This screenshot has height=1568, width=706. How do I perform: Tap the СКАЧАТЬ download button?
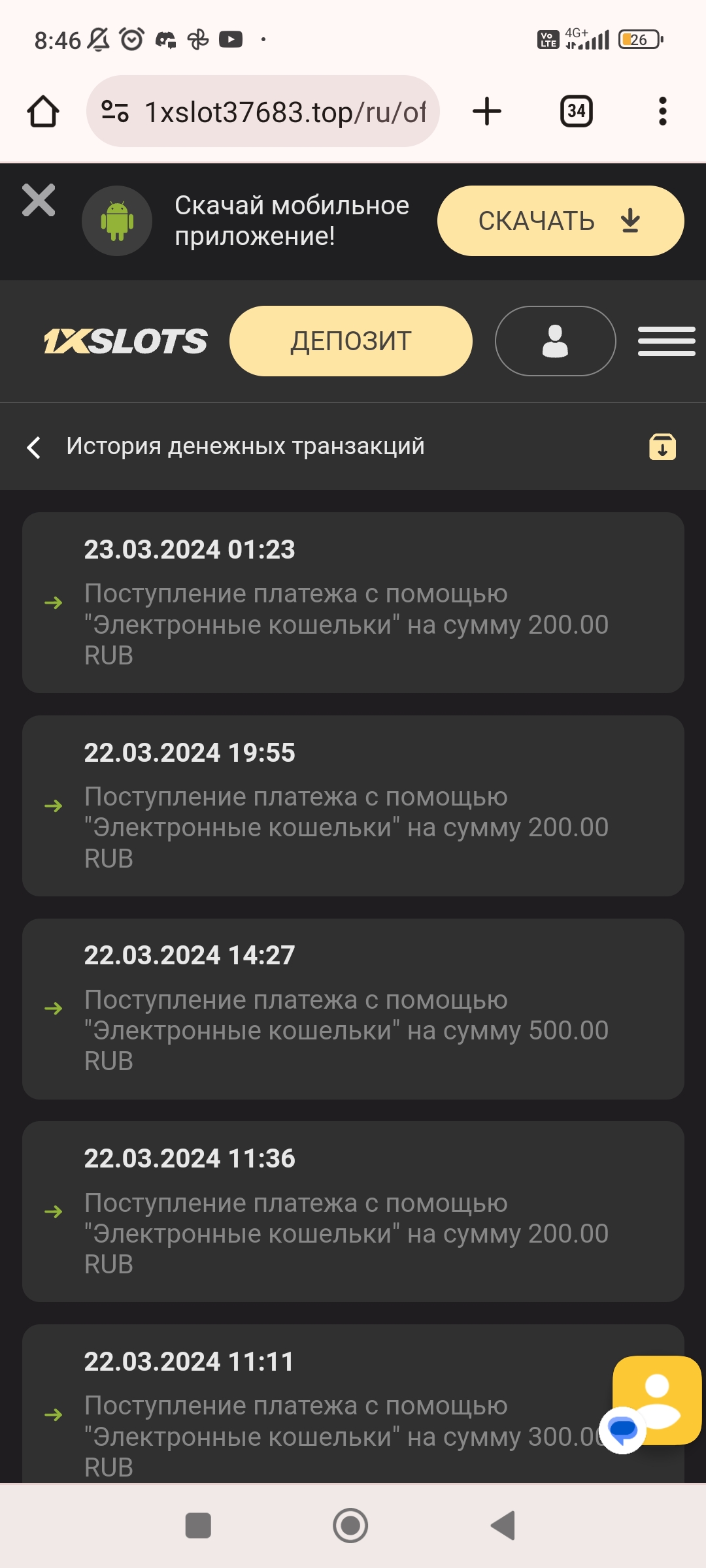560,221
